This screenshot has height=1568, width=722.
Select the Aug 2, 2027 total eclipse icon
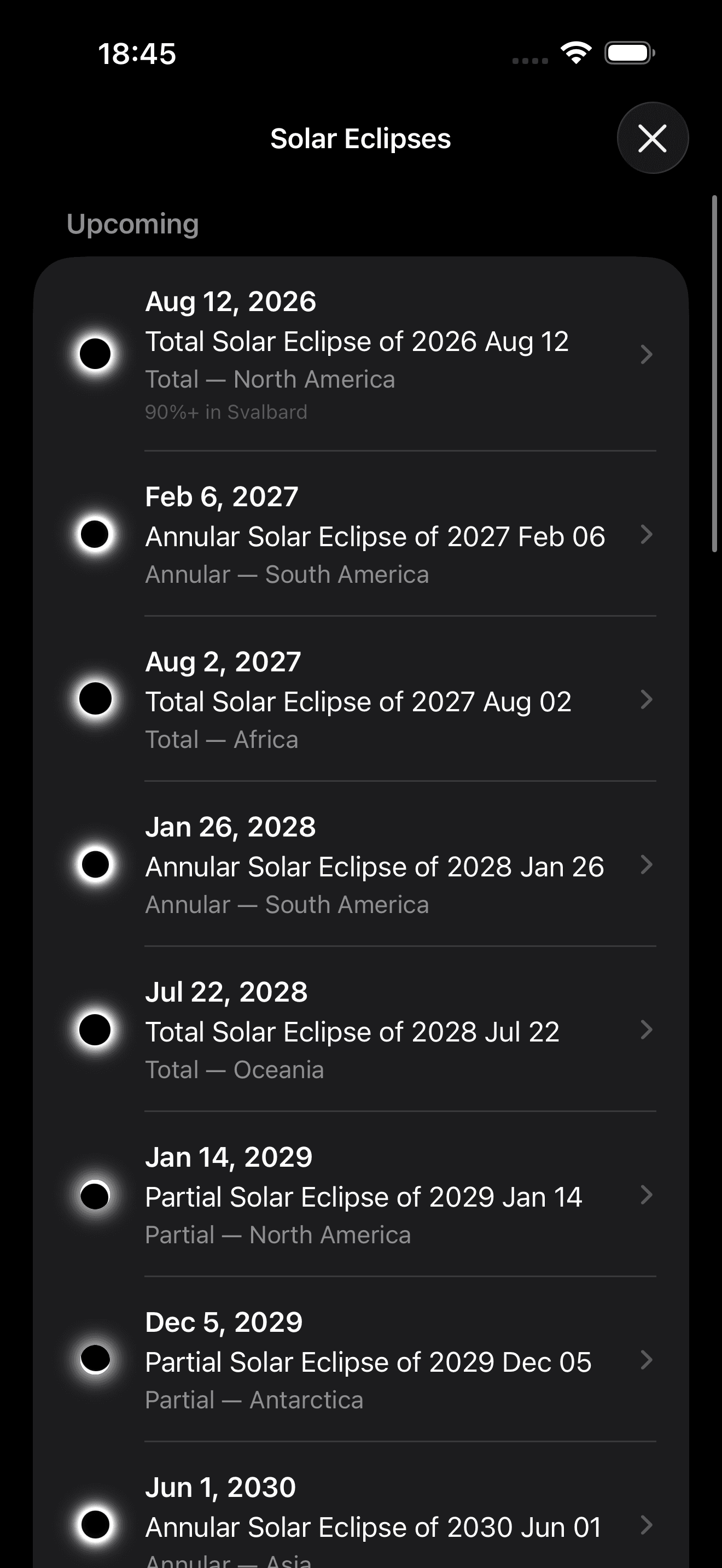tap(96, 700)
